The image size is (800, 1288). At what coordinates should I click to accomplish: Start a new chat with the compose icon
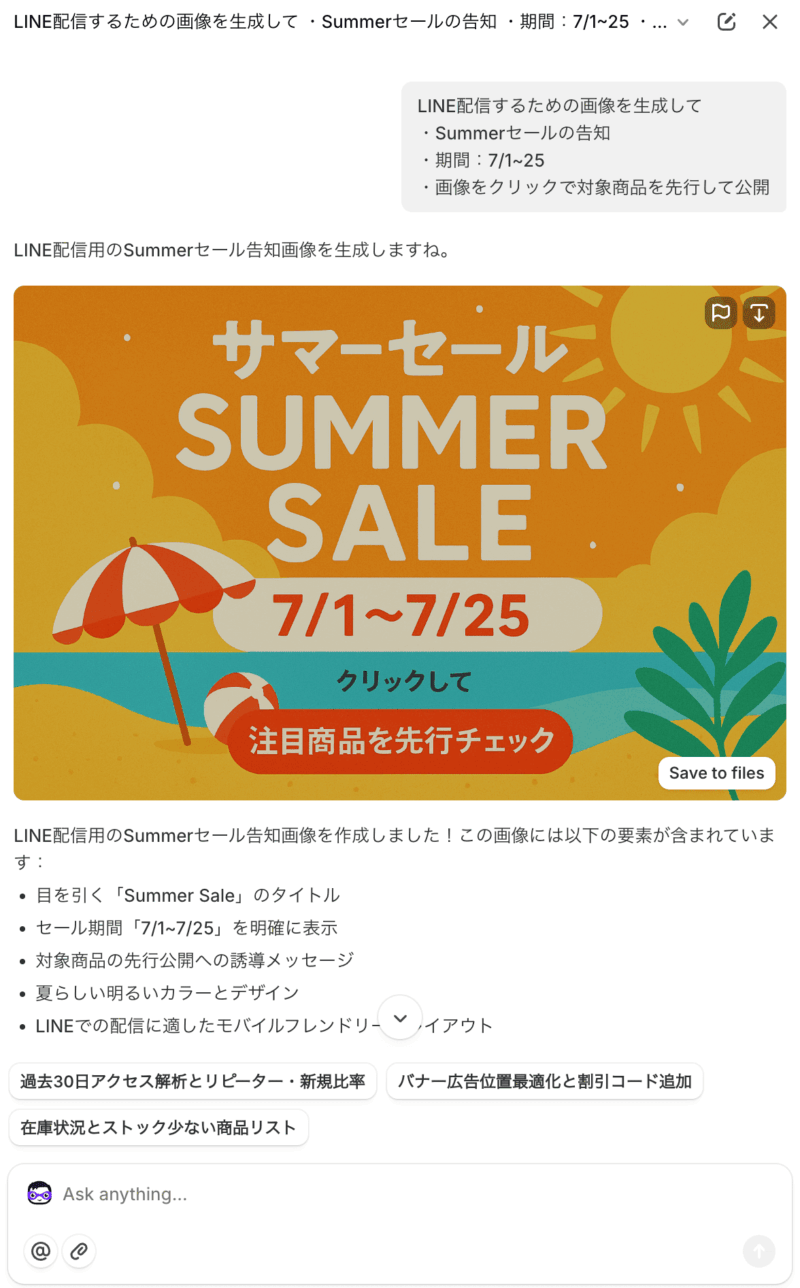pos(727,22)
